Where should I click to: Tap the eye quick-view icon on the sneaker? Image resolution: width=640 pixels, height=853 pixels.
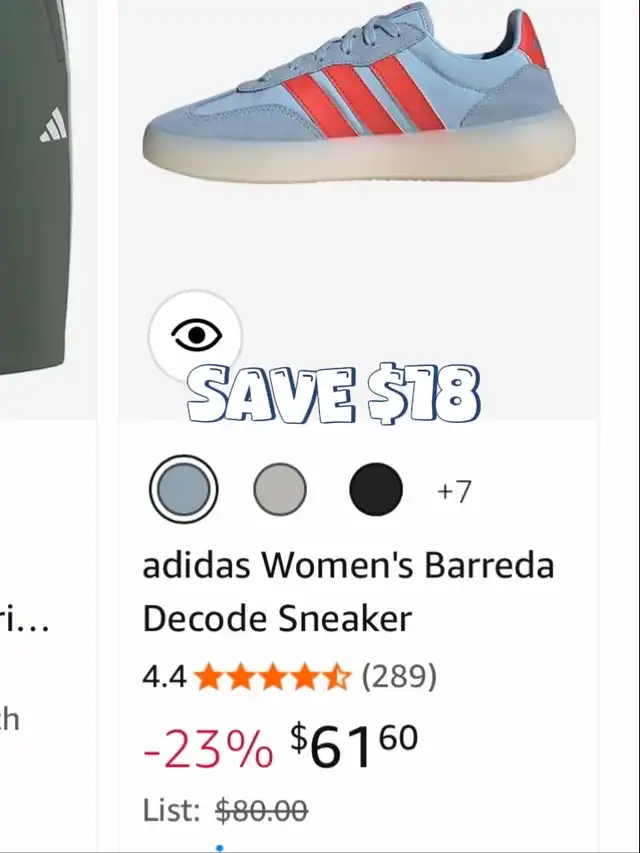click(x=195, y=335)
